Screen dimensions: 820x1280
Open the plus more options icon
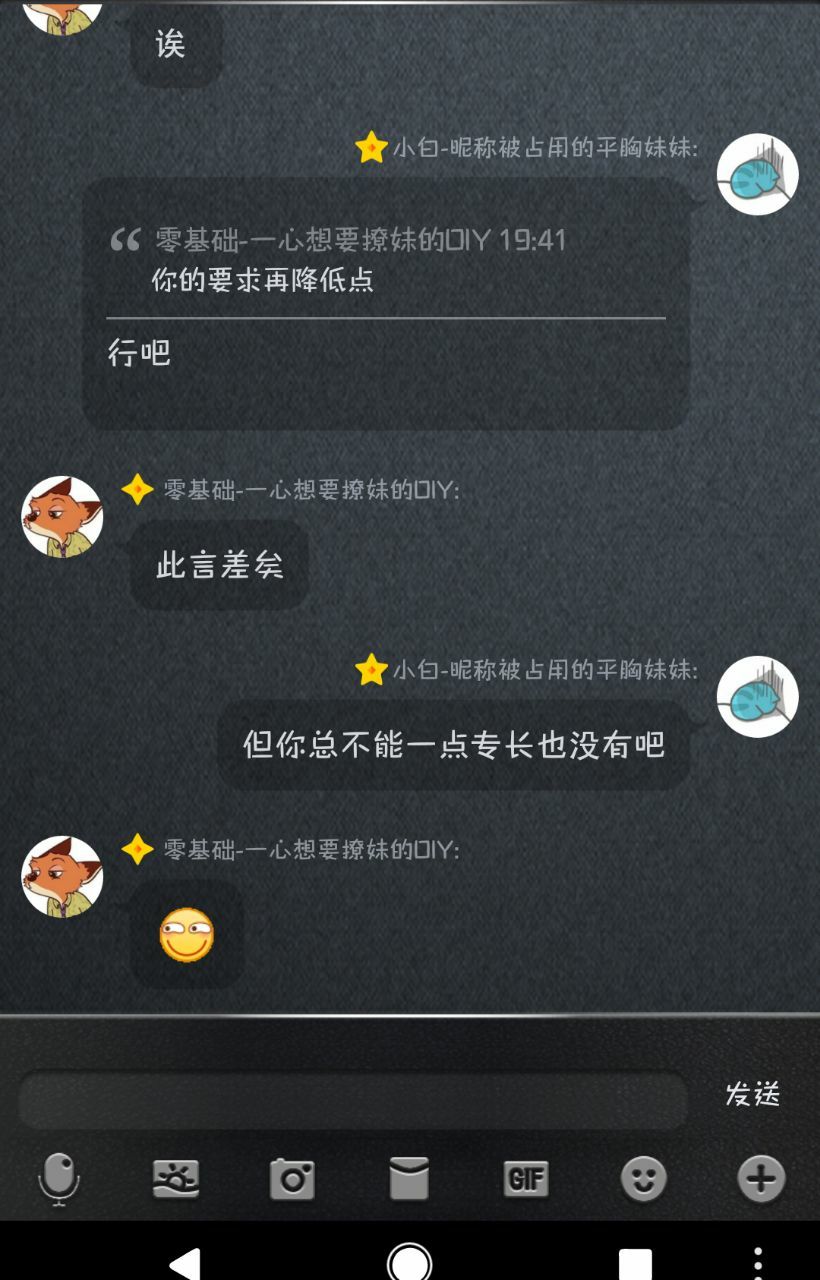coord(761,1179)
